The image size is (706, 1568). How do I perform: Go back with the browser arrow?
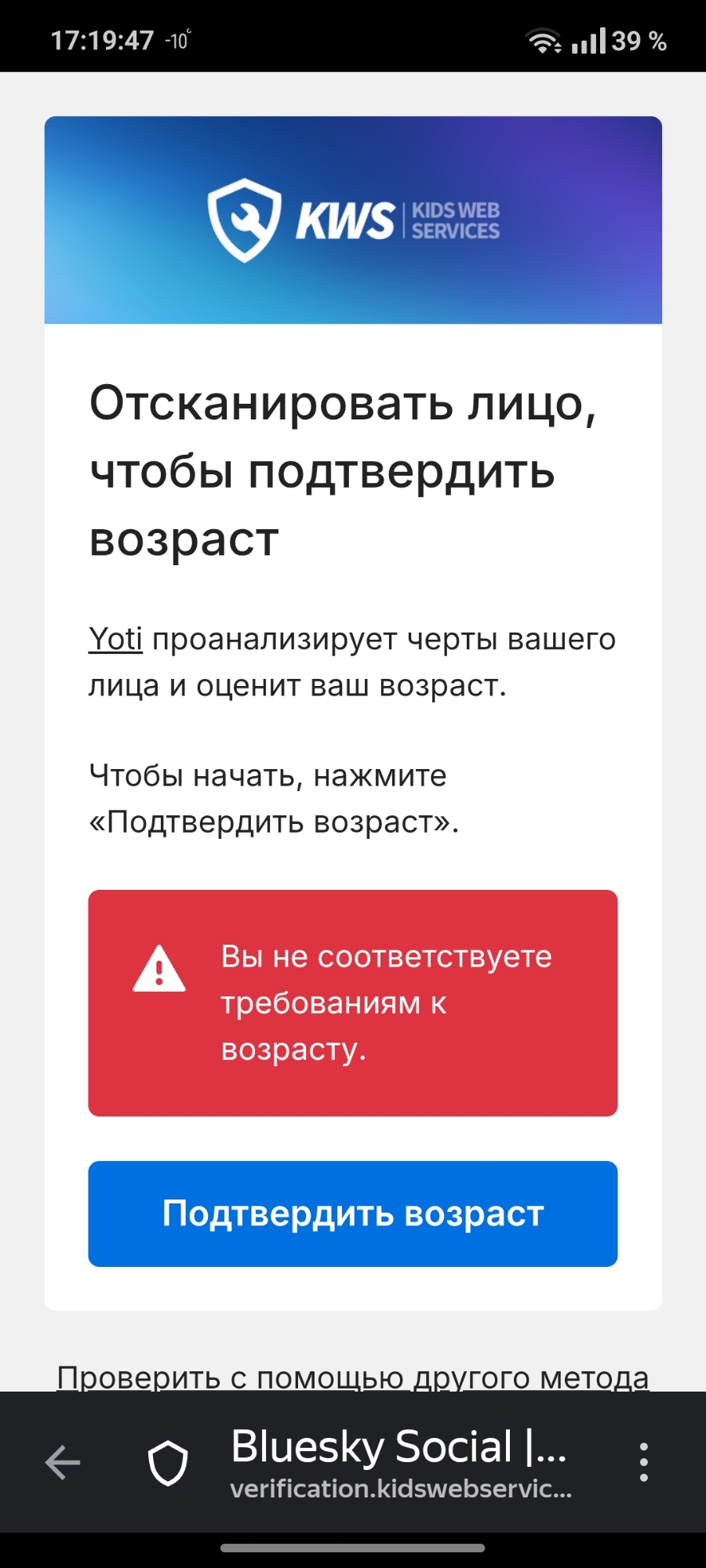[x=63, y=1462]
